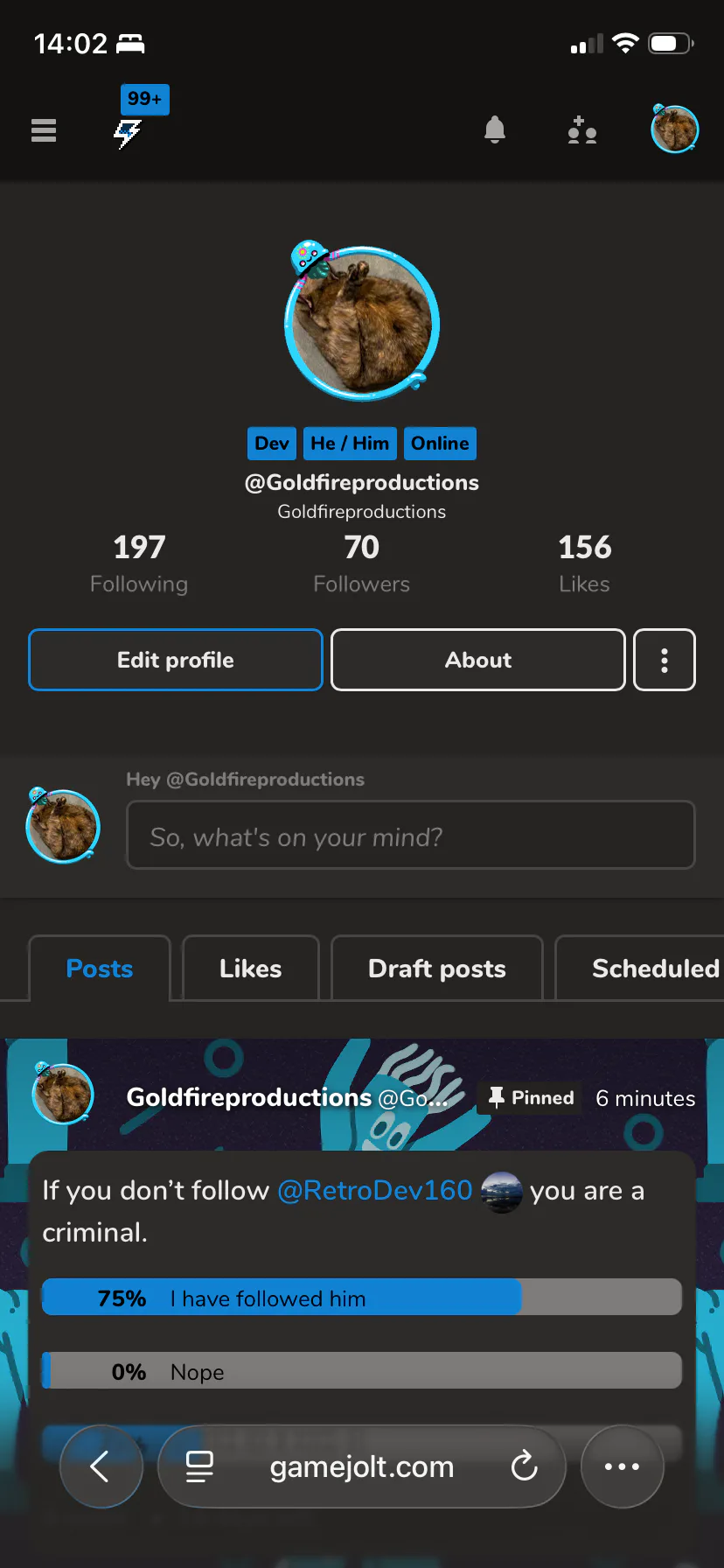View the 197 Following list
Screen dimensions: 724x1568
[x=139, y=563]
